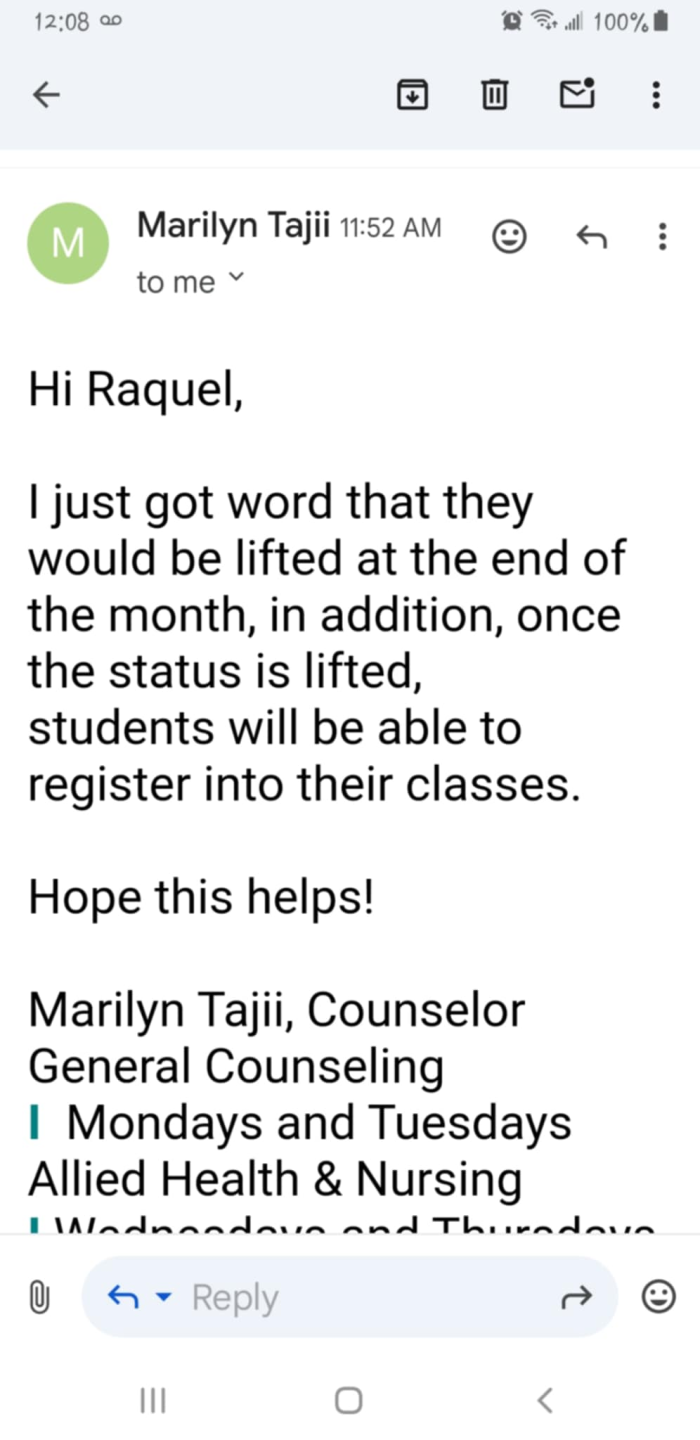700x1440 pixels.
Task: Reply using the arrow beside the sender name
Action: point(592,237)
